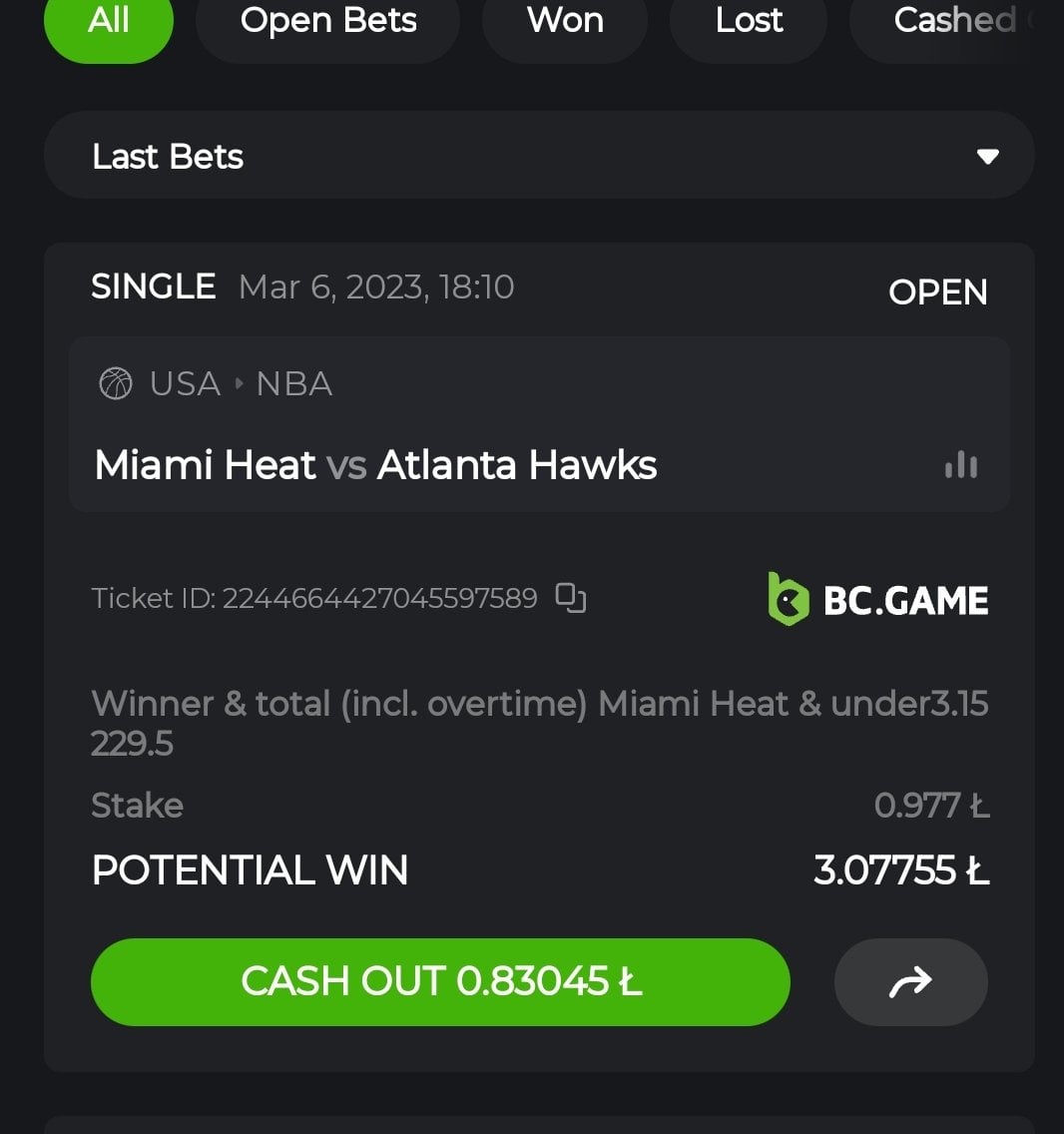Show only Won bets
The image size is (1064, 1134).
pos(565,22)
